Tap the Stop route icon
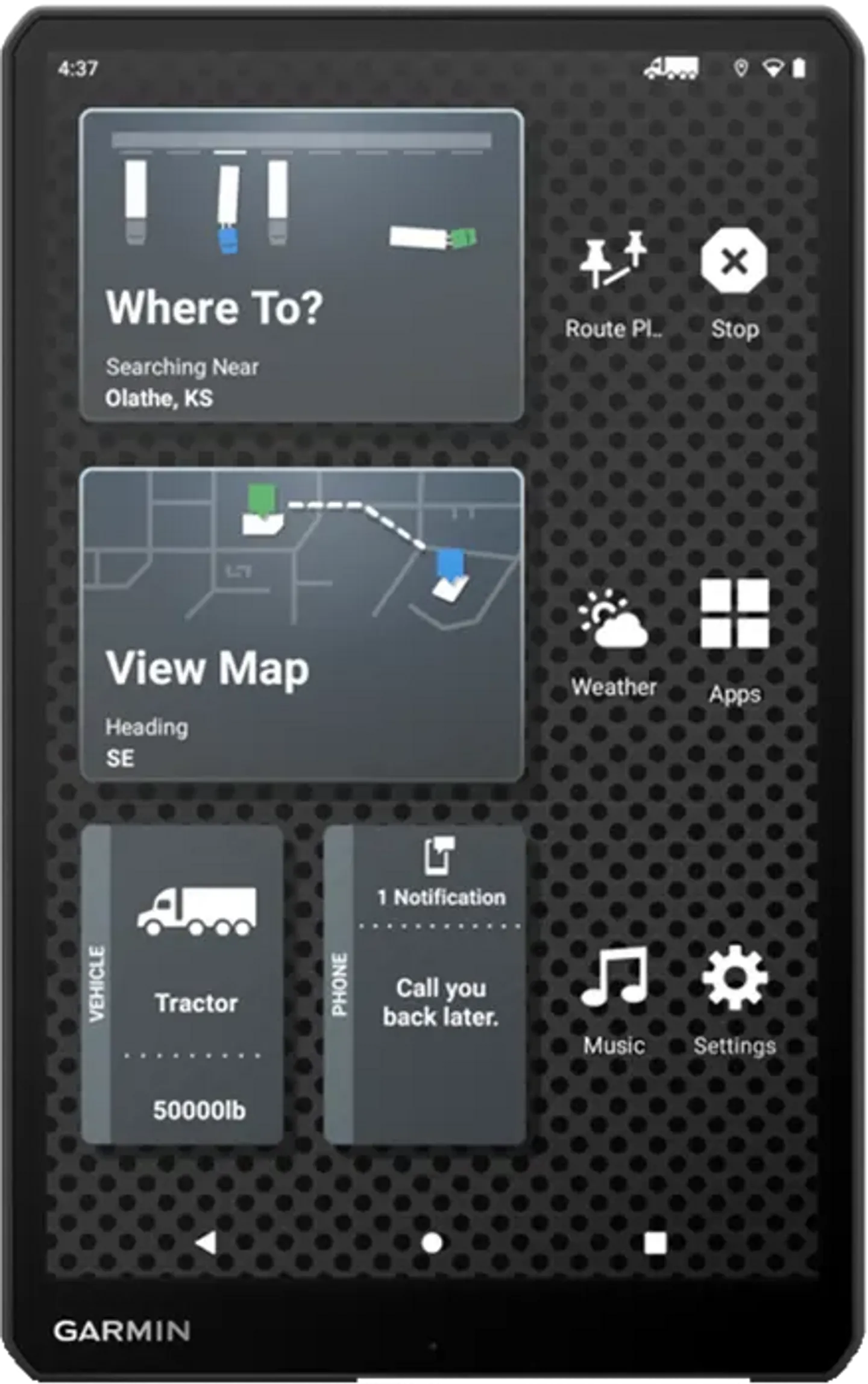The width and height of the screenshot is (868, 1384). 734,283
